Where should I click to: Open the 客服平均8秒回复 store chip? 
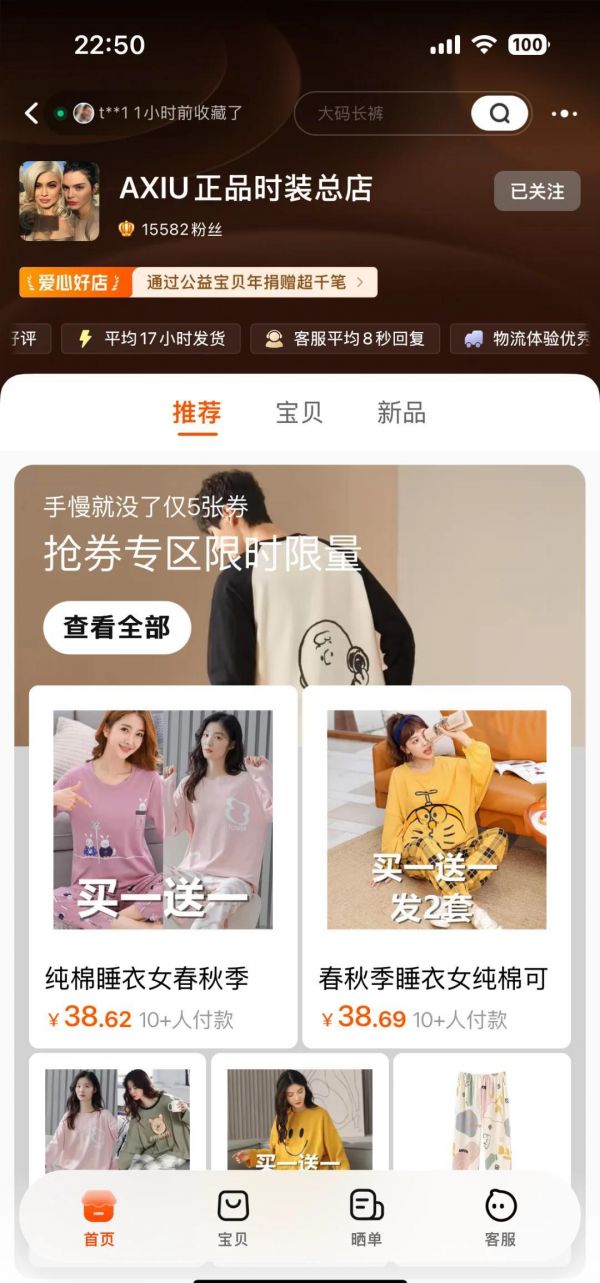(x=345, y=338)
